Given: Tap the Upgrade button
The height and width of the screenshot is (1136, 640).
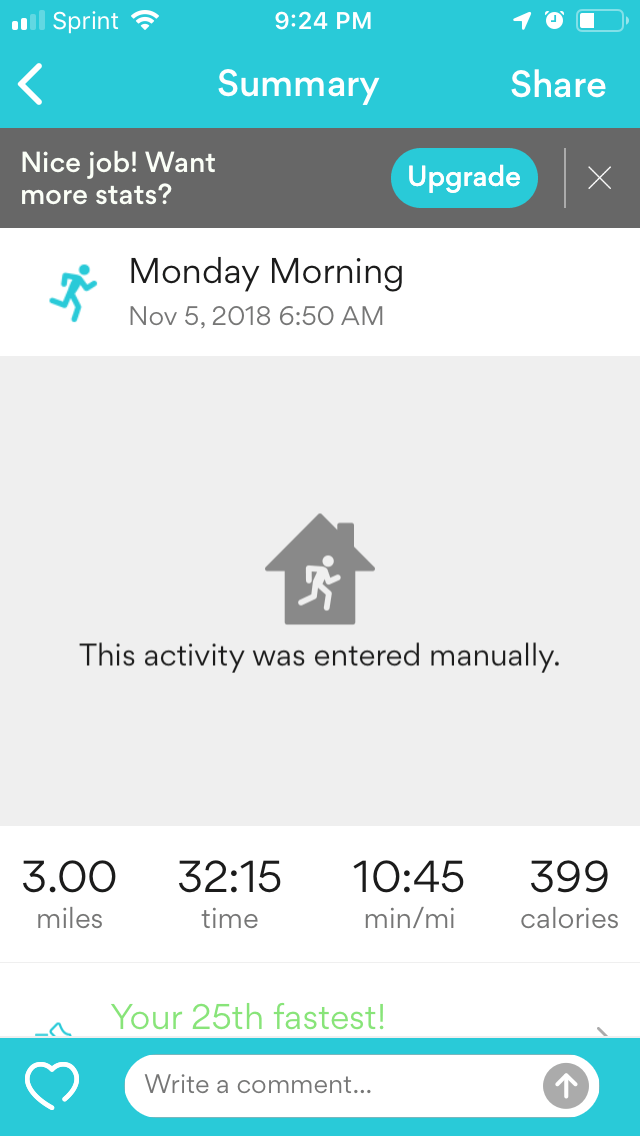Looking at the screenshot, I should pyautogui.click(x=464, y=178).
